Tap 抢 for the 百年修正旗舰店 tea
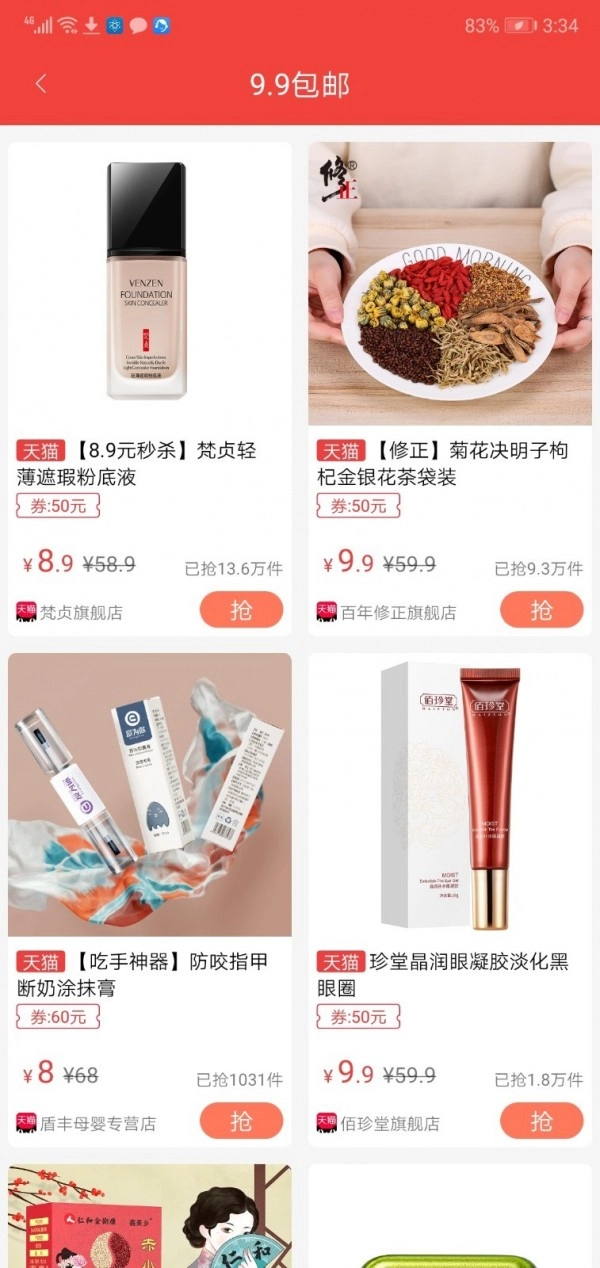 point(541,610)
